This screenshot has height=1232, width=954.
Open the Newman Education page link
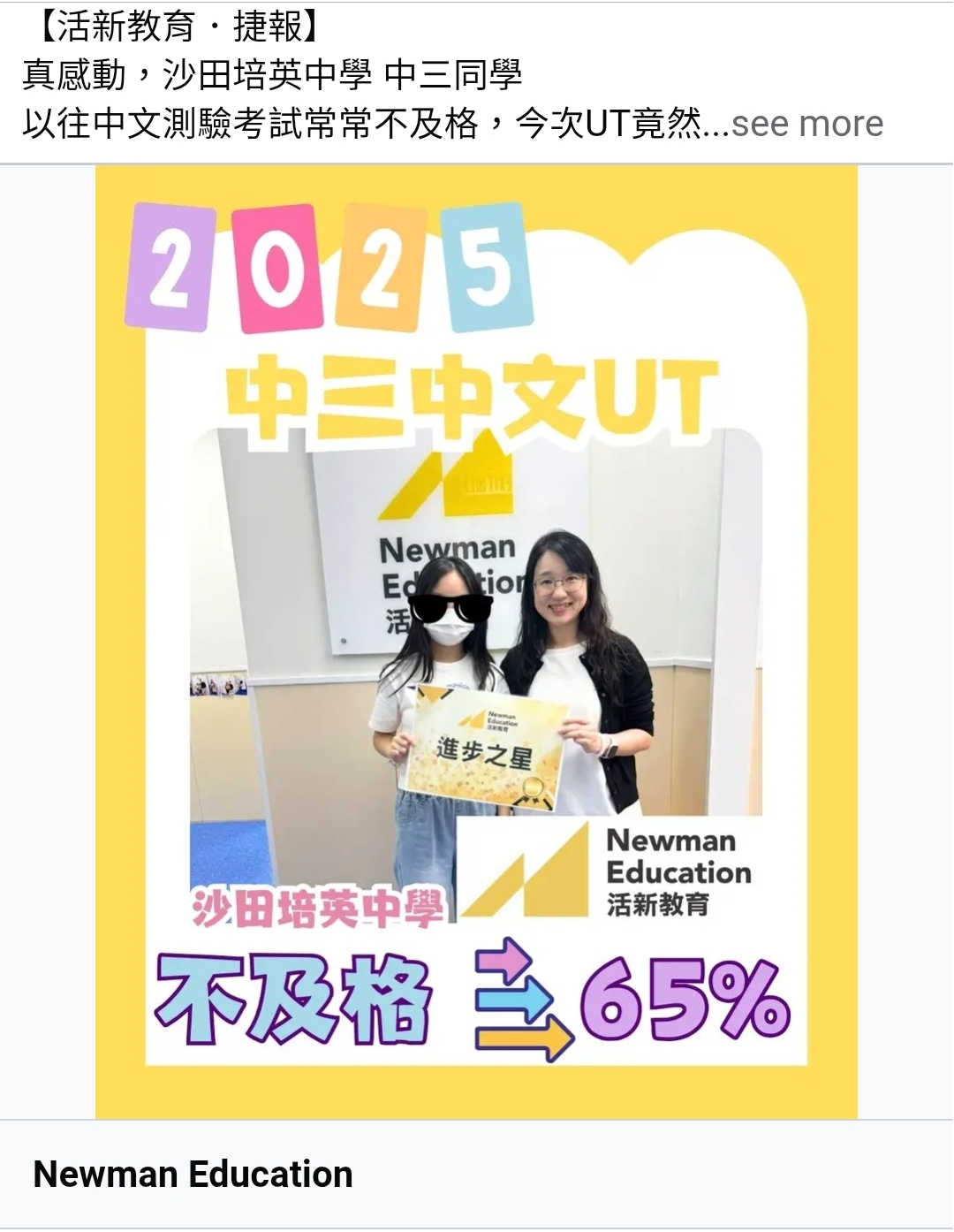[193, 1175]
